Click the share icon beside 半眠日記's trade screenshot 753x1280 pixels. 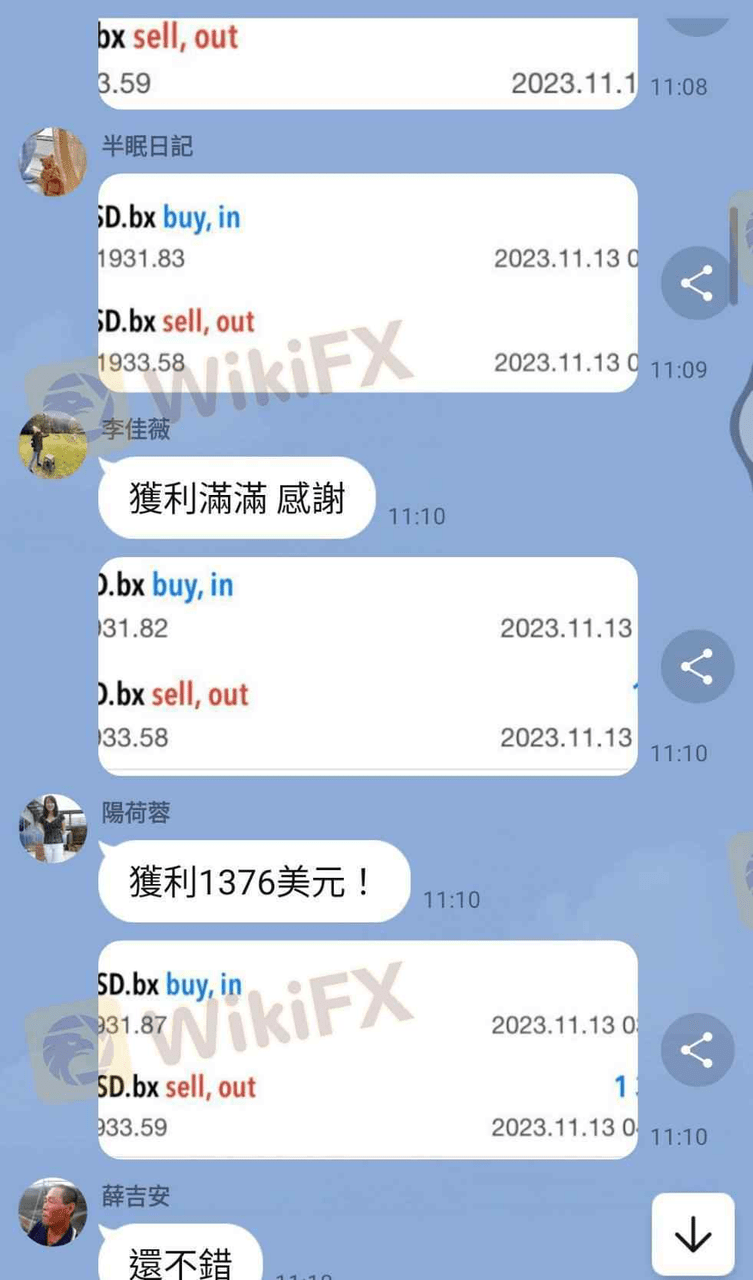pos(696,283)
